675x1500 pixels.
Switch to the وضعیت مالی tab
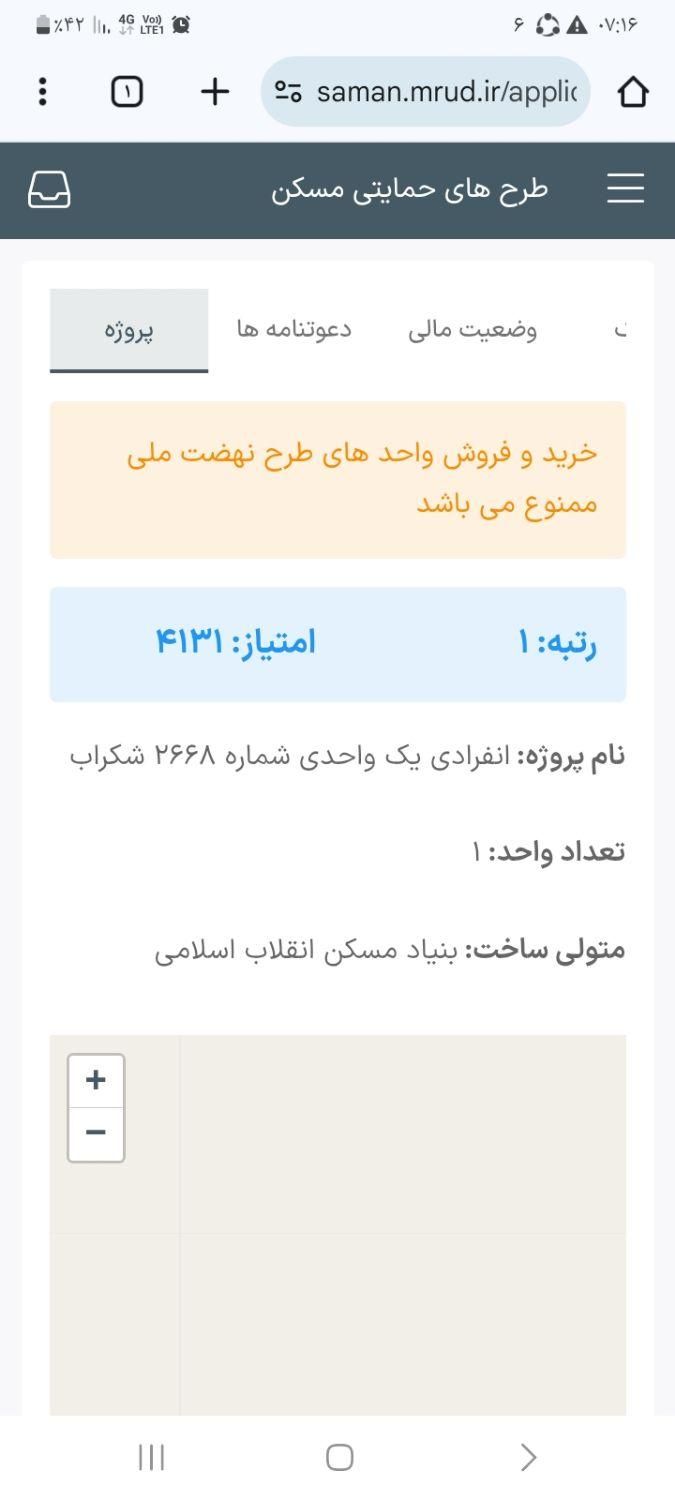(x=473, y=330)
